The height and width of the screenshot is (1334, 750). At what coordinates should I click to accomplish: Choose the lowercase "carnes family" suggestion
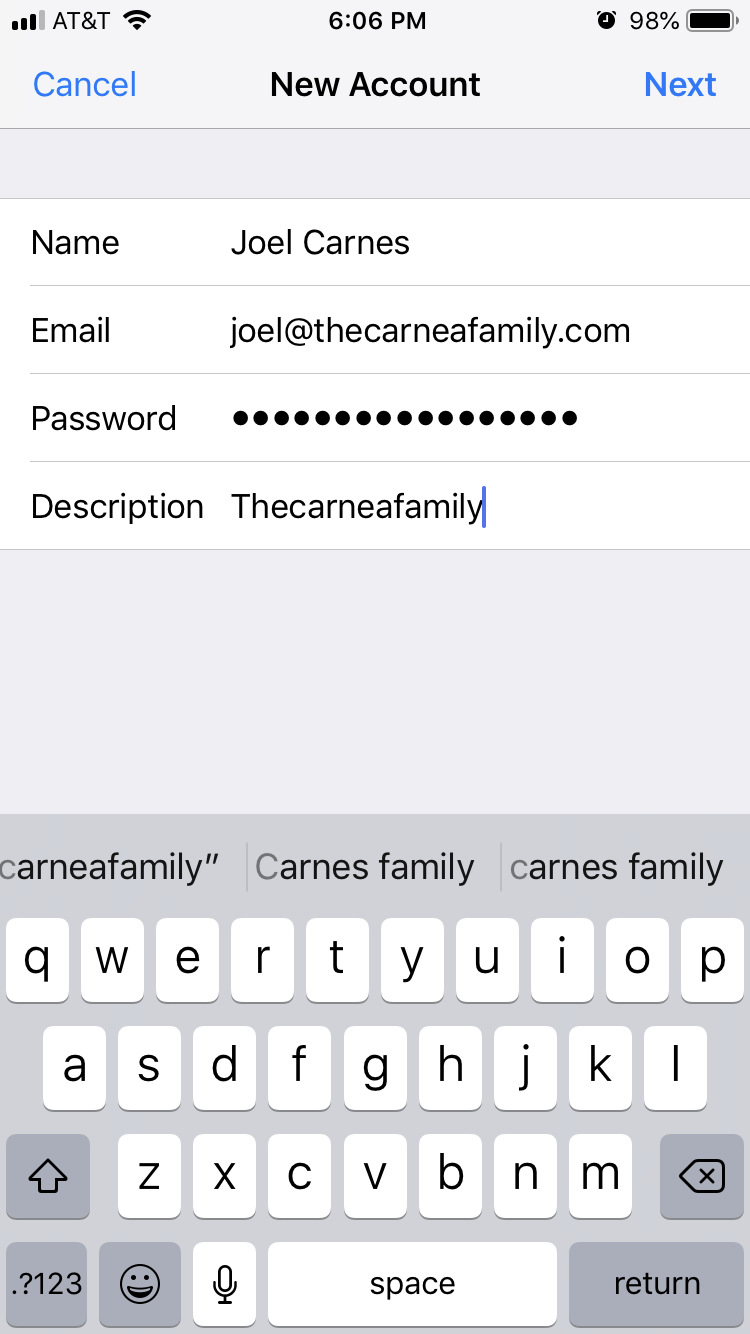[x=617, y=867]
